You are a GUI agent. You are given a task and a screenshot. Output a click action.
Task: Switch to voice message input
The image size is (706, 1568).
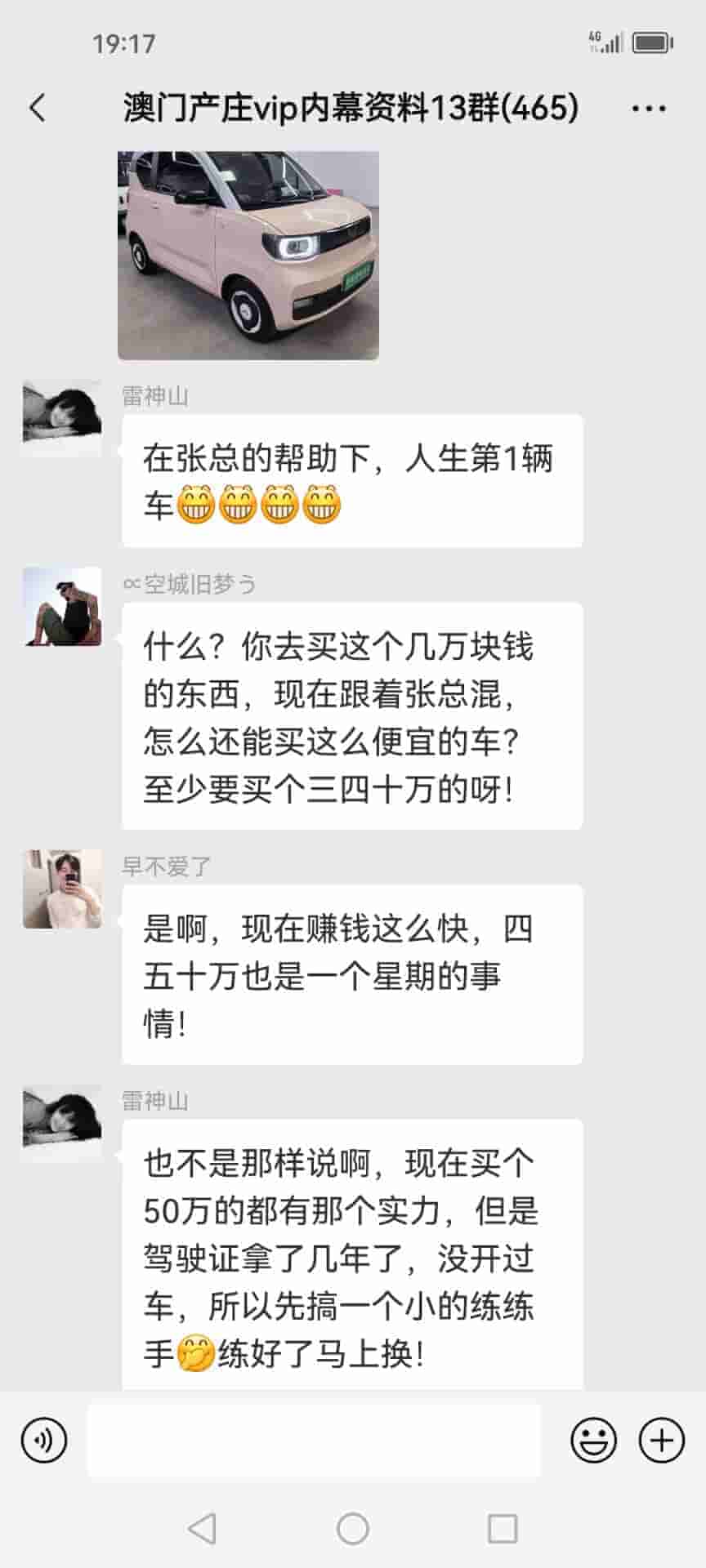44,1440
